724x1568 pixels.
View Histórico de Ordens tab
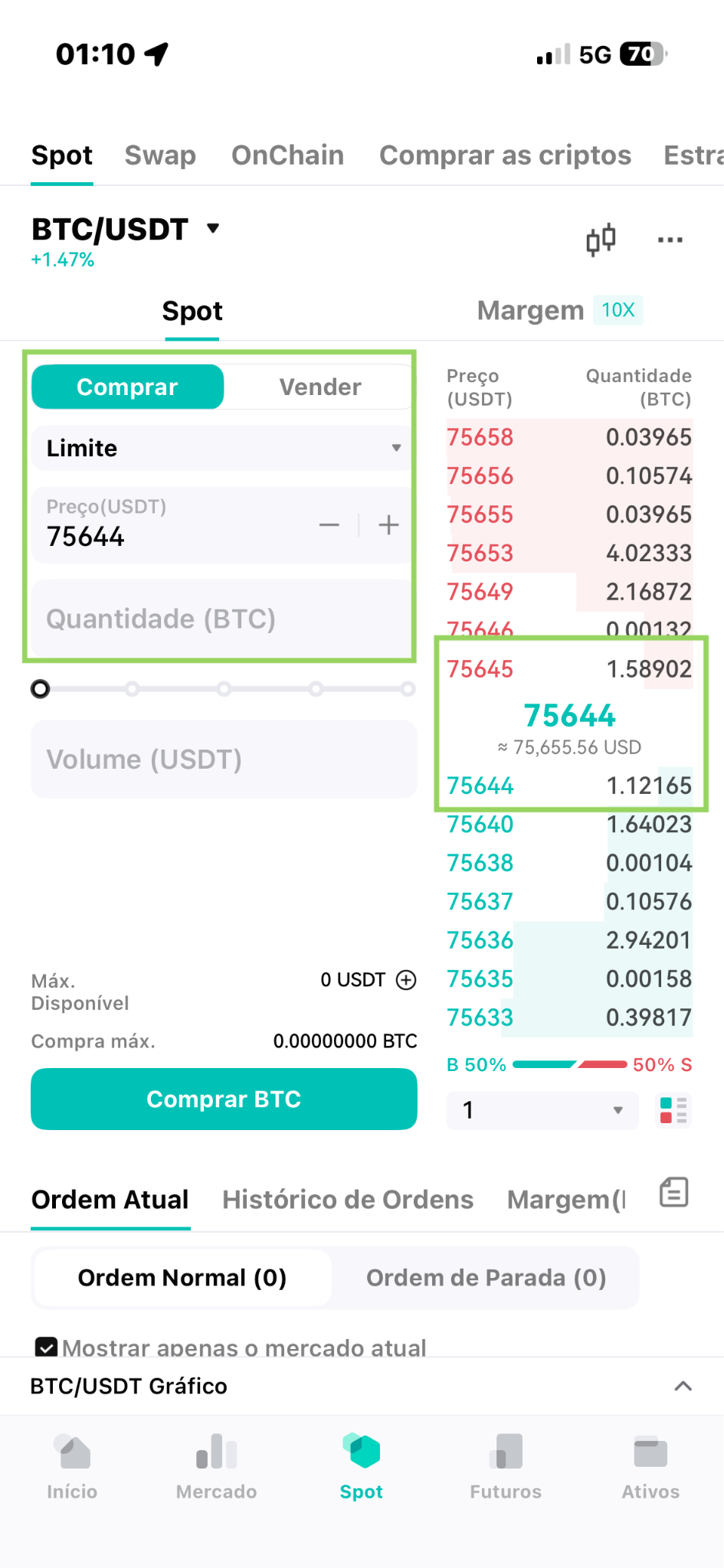[x=348, y=1199]
